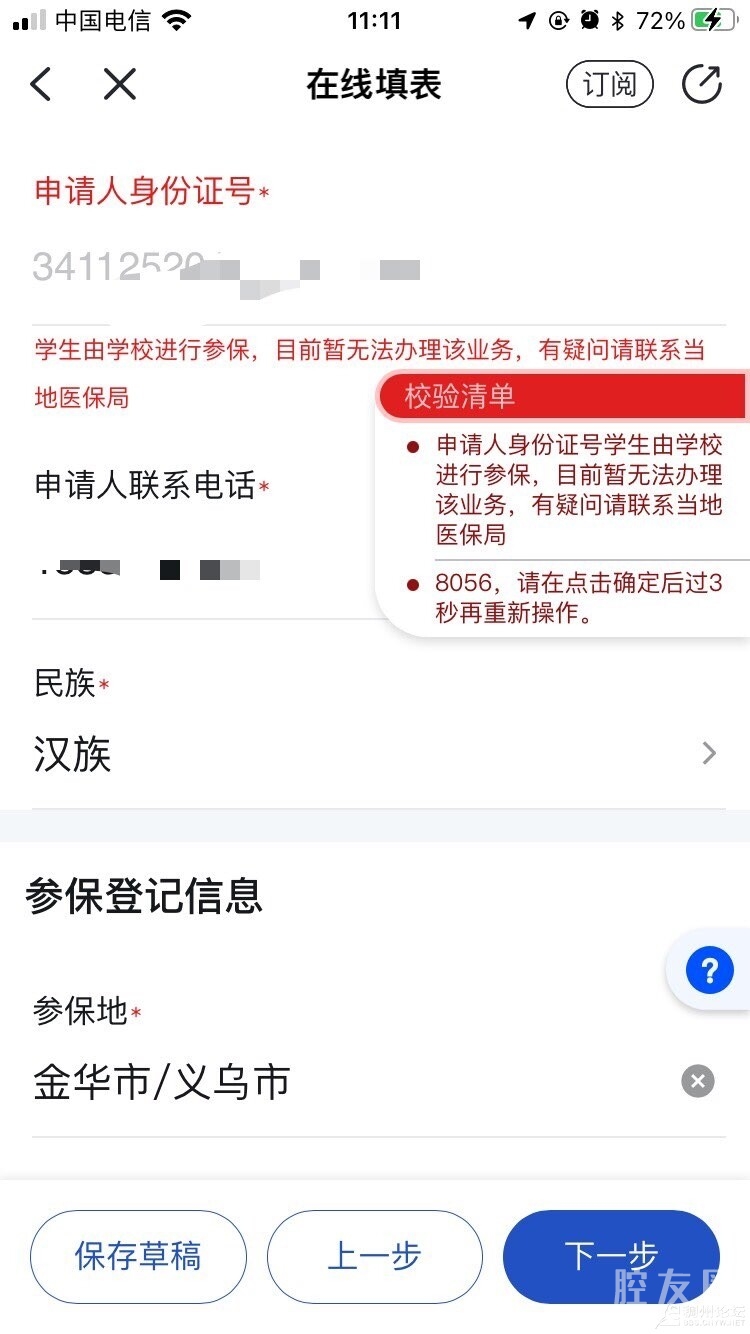Open the 民族 picker showing 汉族
Viewport: 750px width, 1334px height.
point(375,754)
